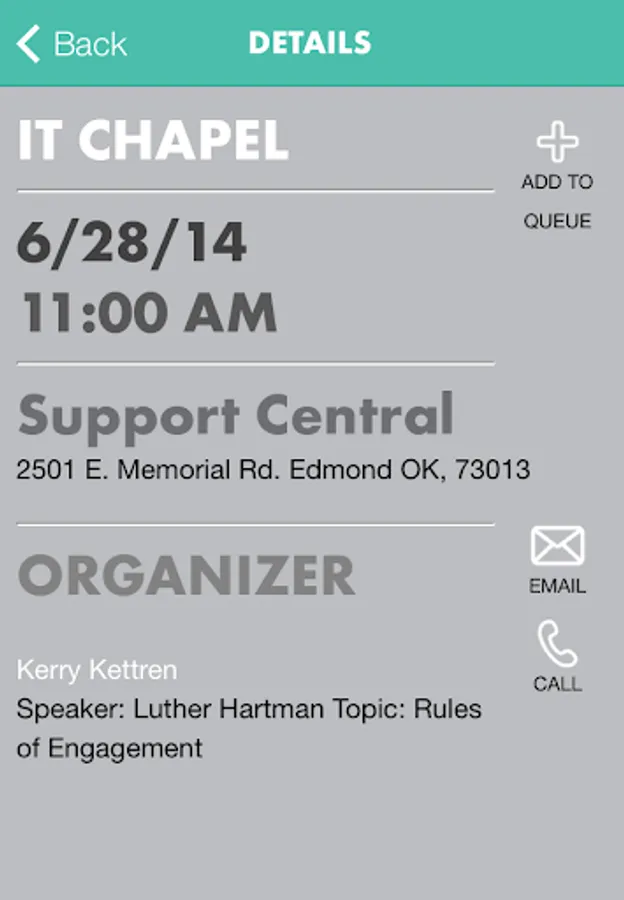Go back to the previous screen
The image size is (624, 900).
[x=70, y=44]
